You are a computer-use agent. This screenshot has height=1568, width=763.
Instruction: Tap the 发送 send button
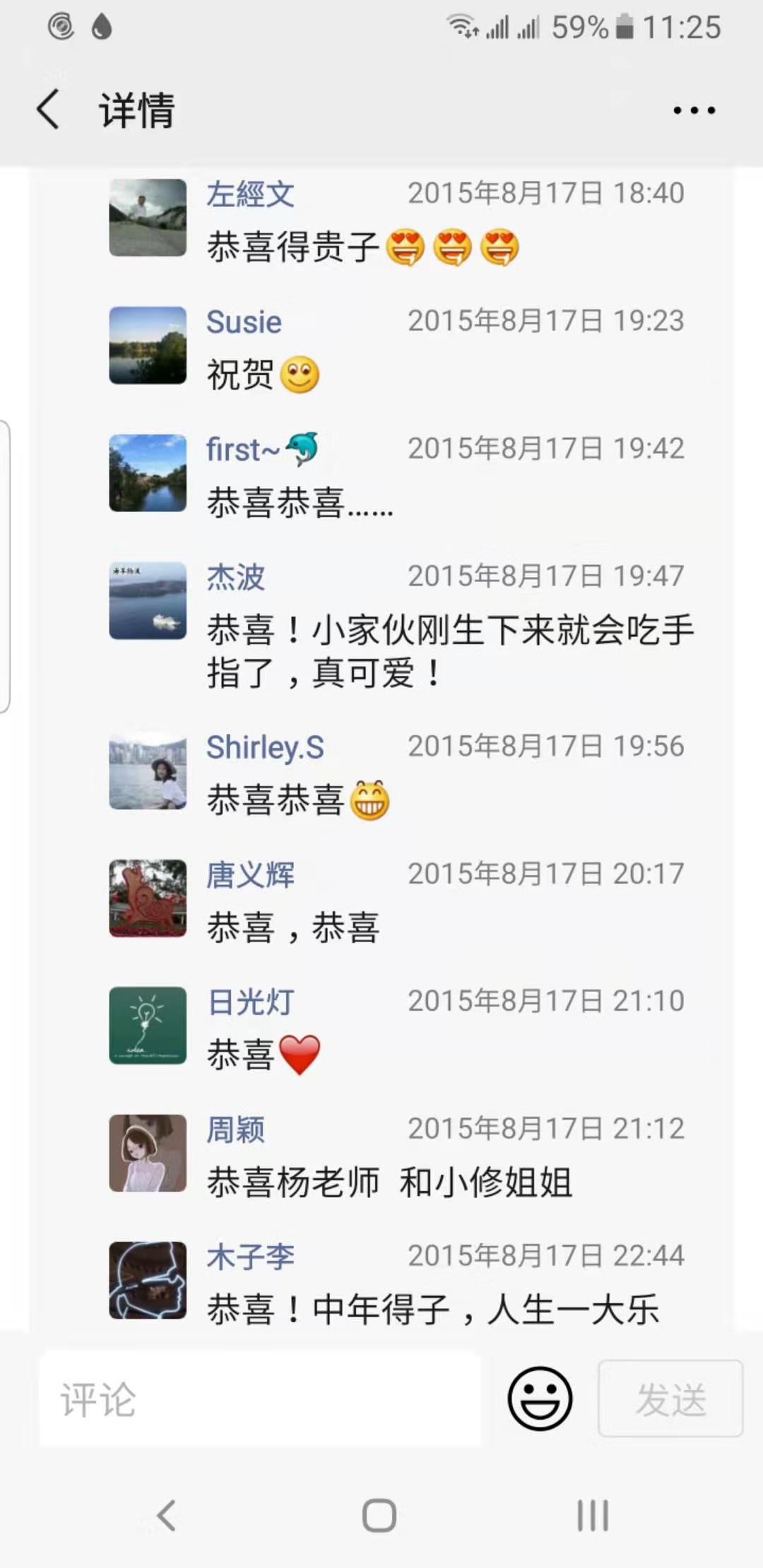670,1398
